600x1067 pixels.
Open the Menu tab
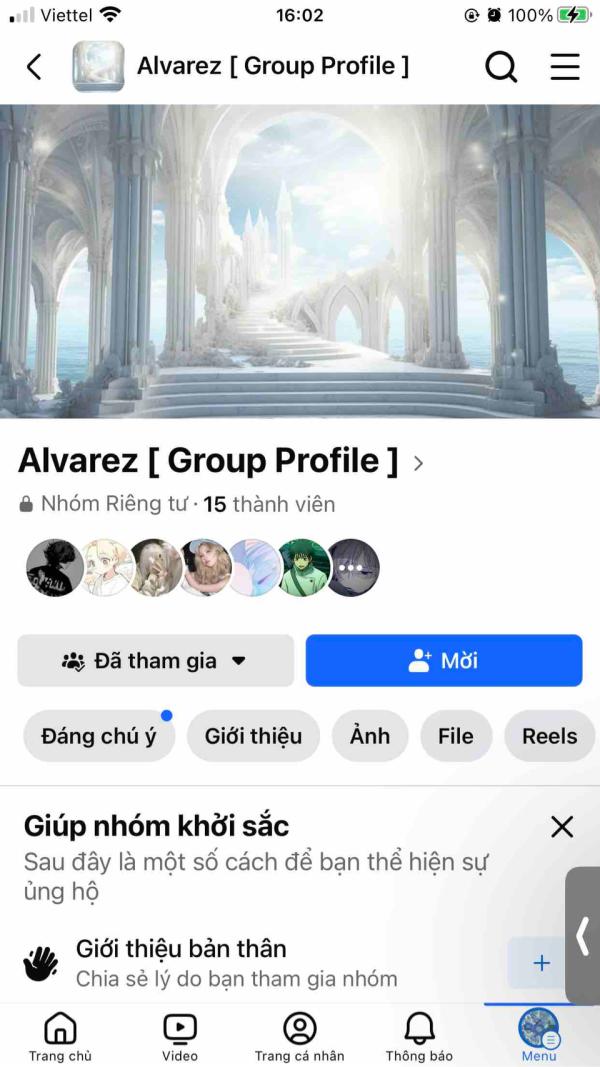click(539, 1036)
